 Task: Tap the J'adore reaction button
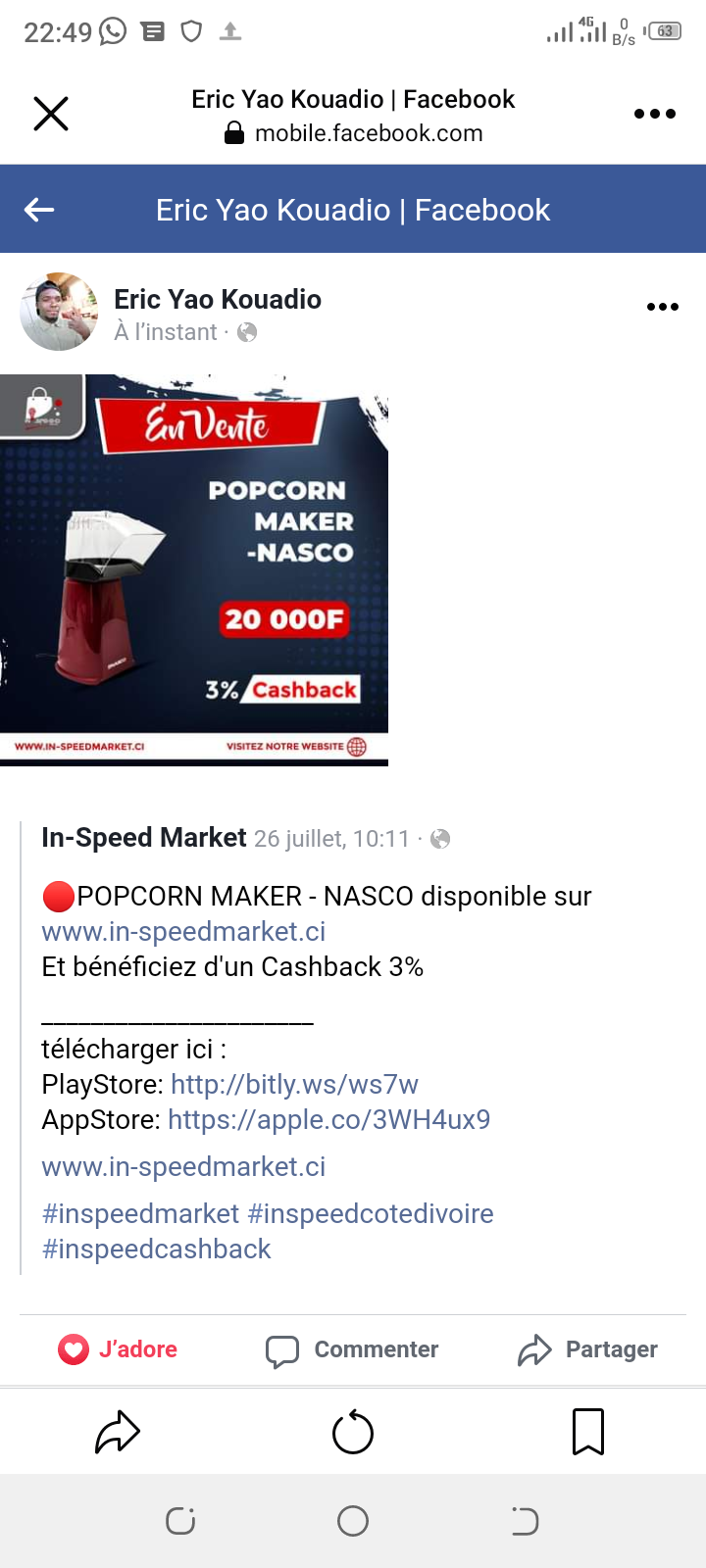point(118,1349)
